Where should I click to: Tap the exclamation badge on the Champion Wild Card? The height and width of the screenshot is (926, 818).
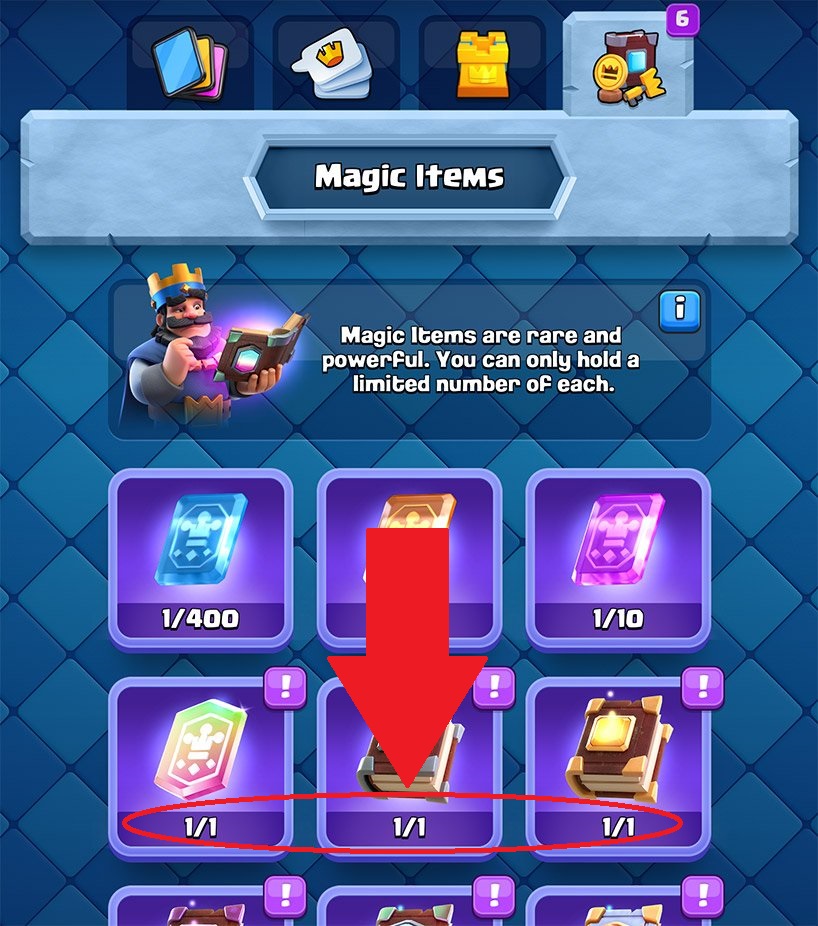point(286,689)
